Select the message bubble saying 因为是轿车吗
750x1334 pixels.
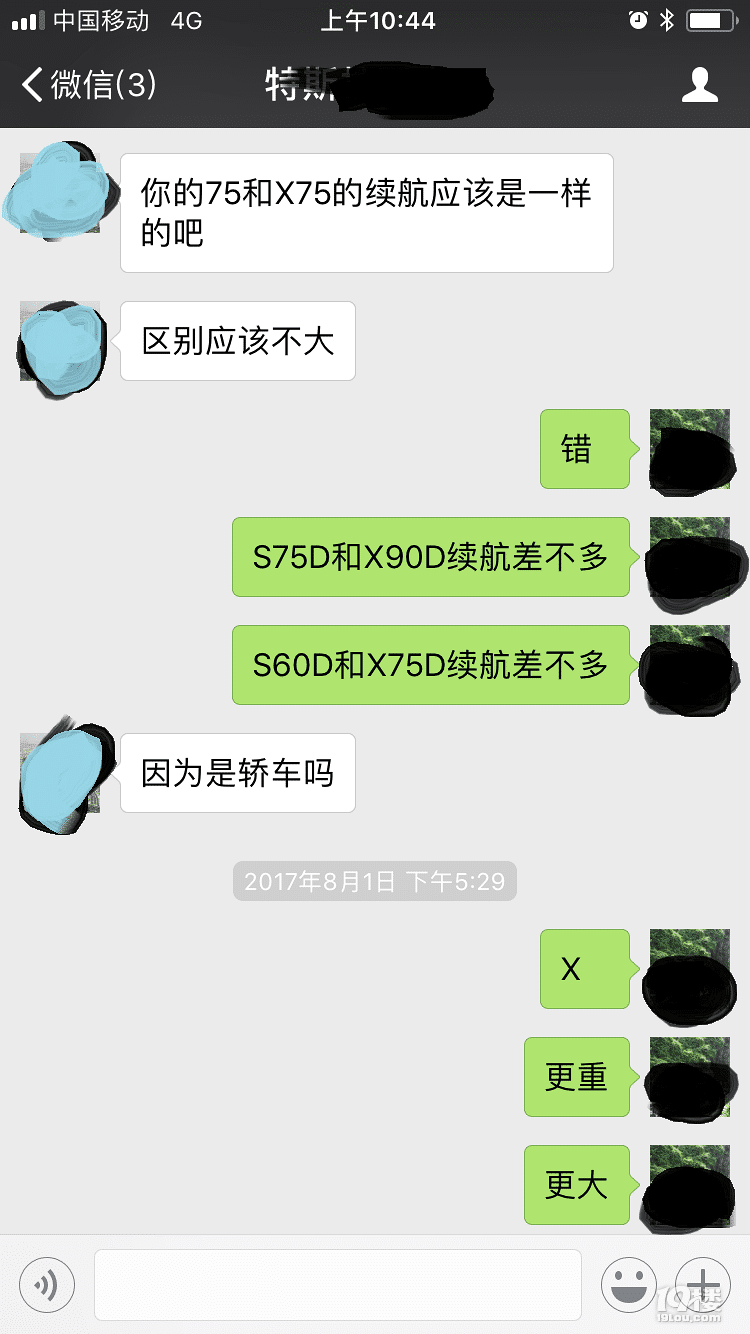[237, 772]
